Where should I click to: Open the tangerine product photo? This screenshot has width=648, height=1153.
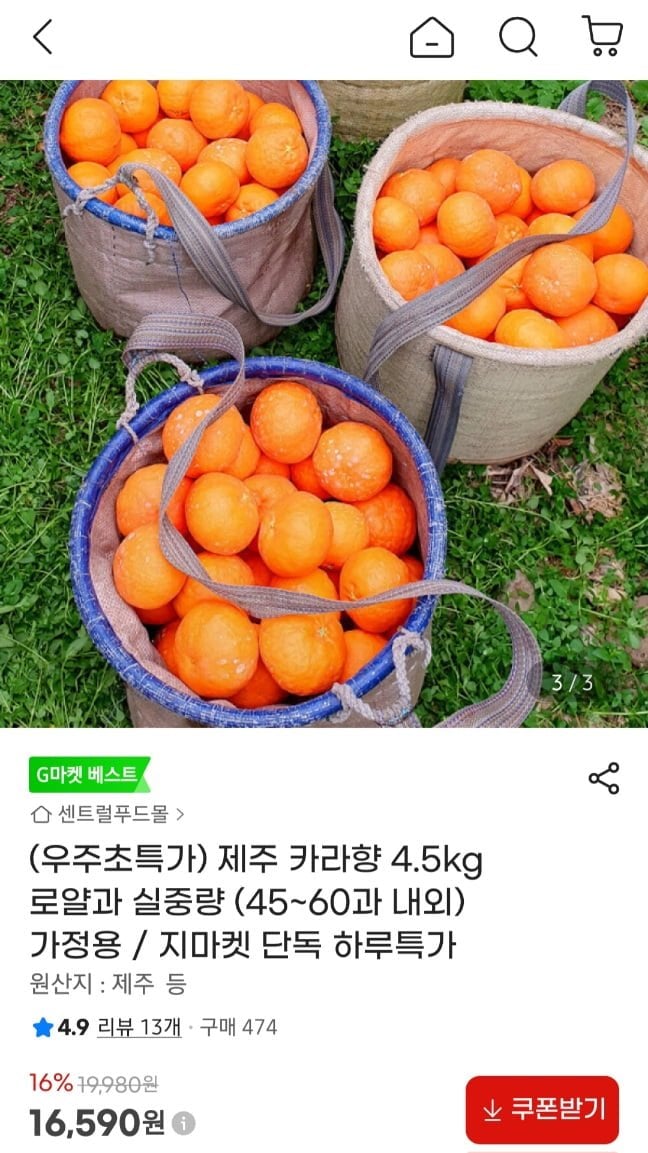pos(324,403)
